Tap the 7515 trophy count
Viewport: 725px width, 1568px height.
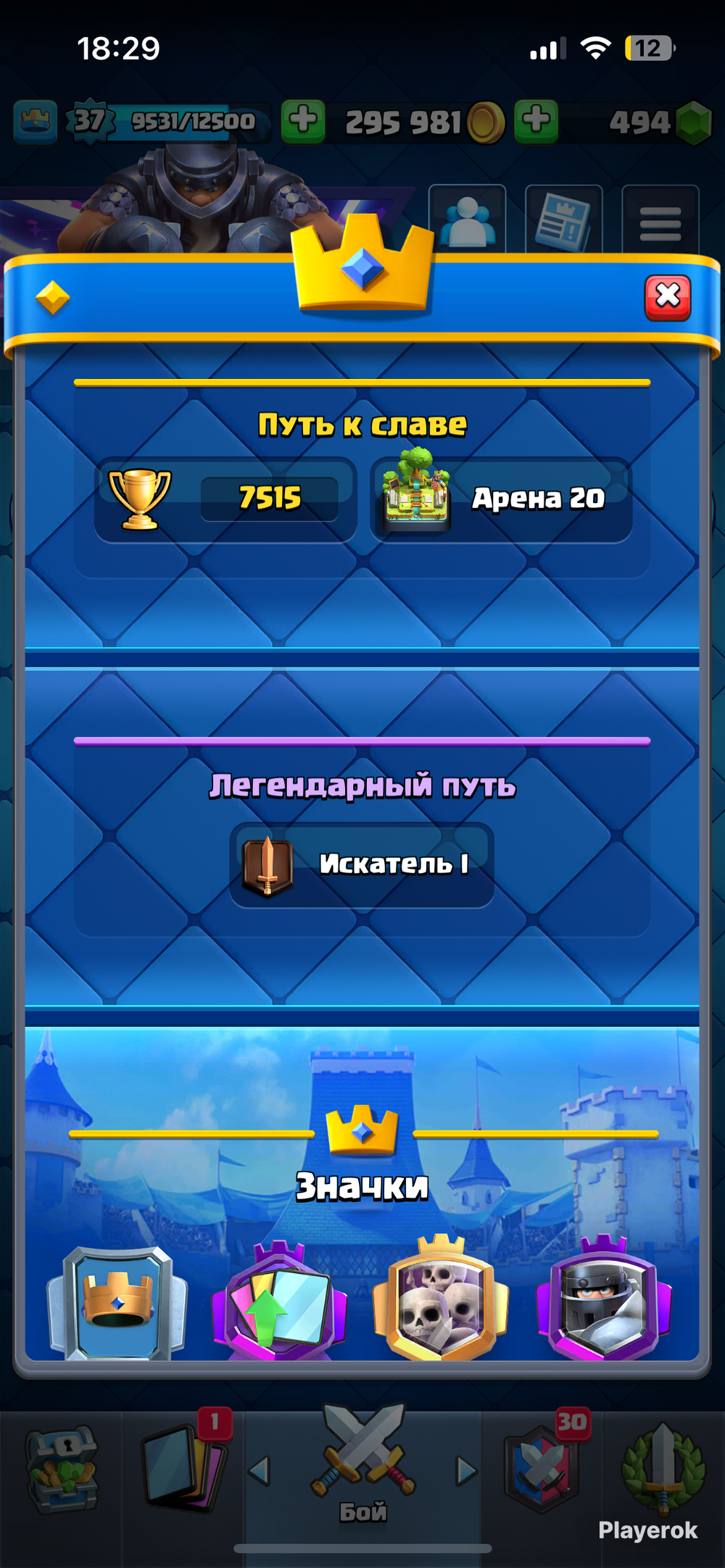click(x=270, y=499)
